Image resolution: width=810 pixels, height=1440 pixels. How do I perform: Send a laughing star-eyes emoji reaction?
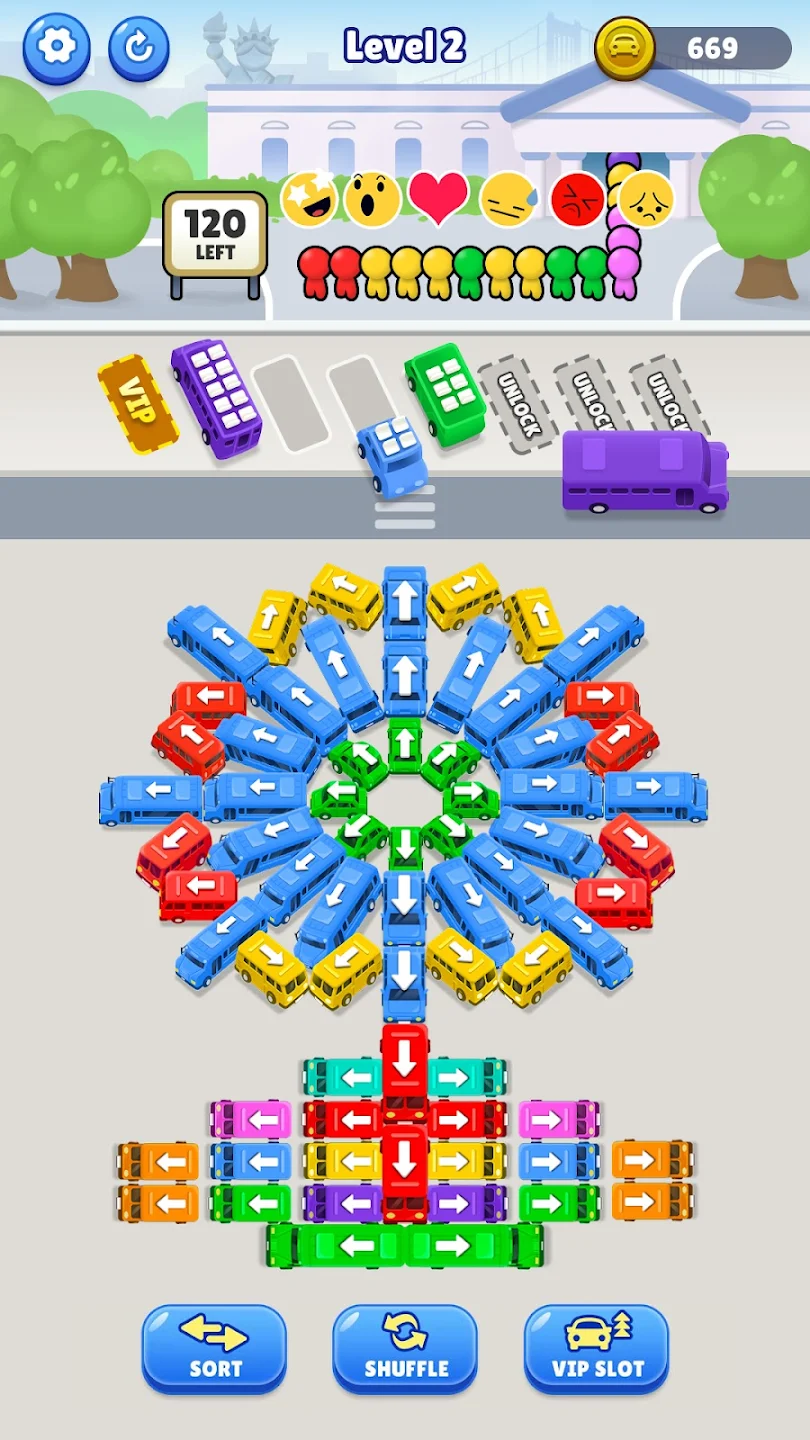308,198
